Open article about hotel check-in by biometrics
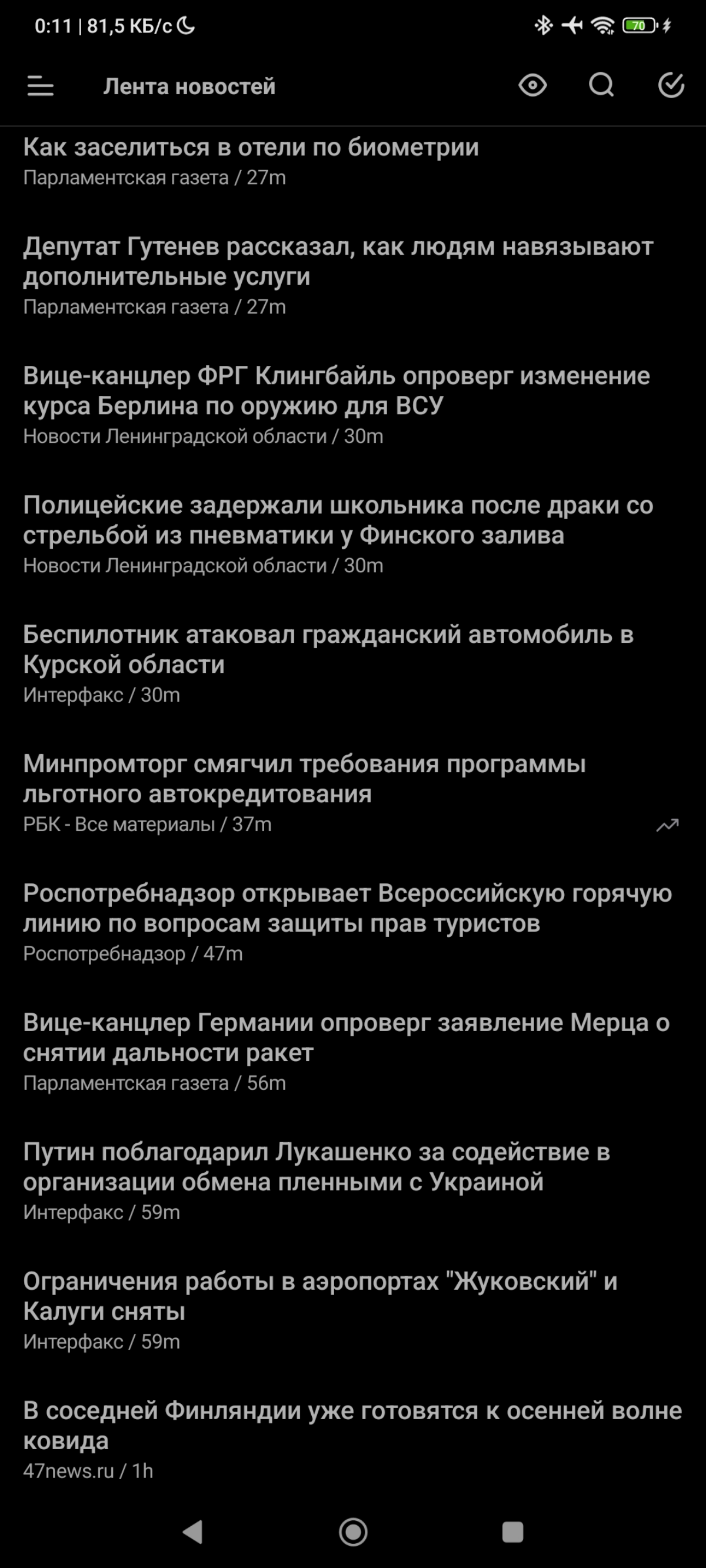 (352, 161)
